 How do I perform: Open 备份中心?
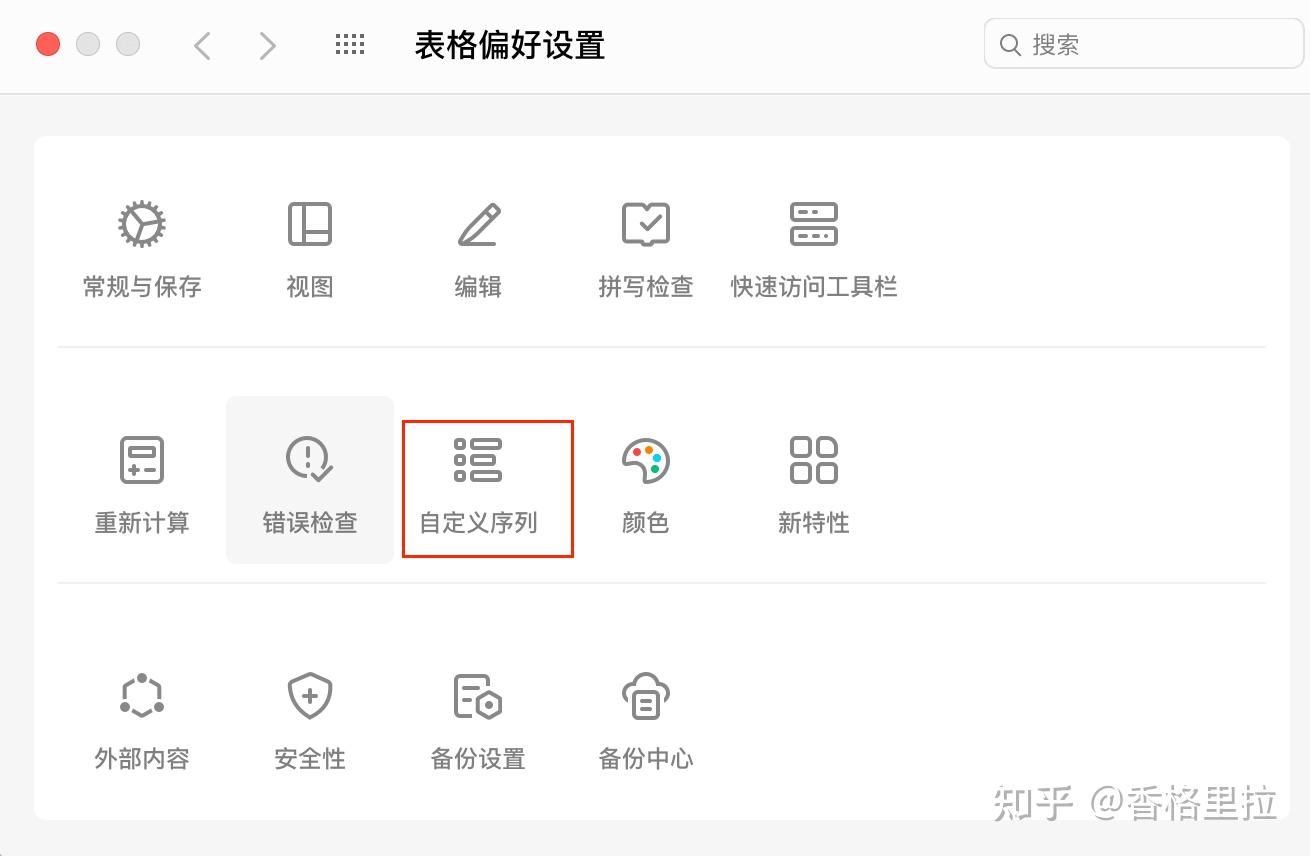coord(646,720)
